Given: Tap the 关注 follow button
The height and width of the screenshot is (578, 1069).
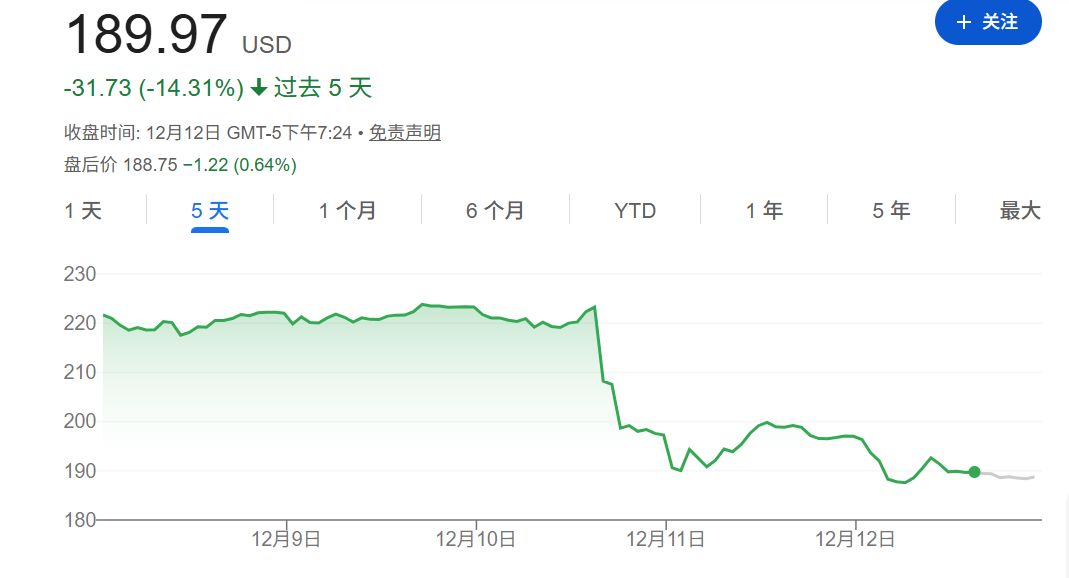Looking at the screenshot, I should click(987, 22).
